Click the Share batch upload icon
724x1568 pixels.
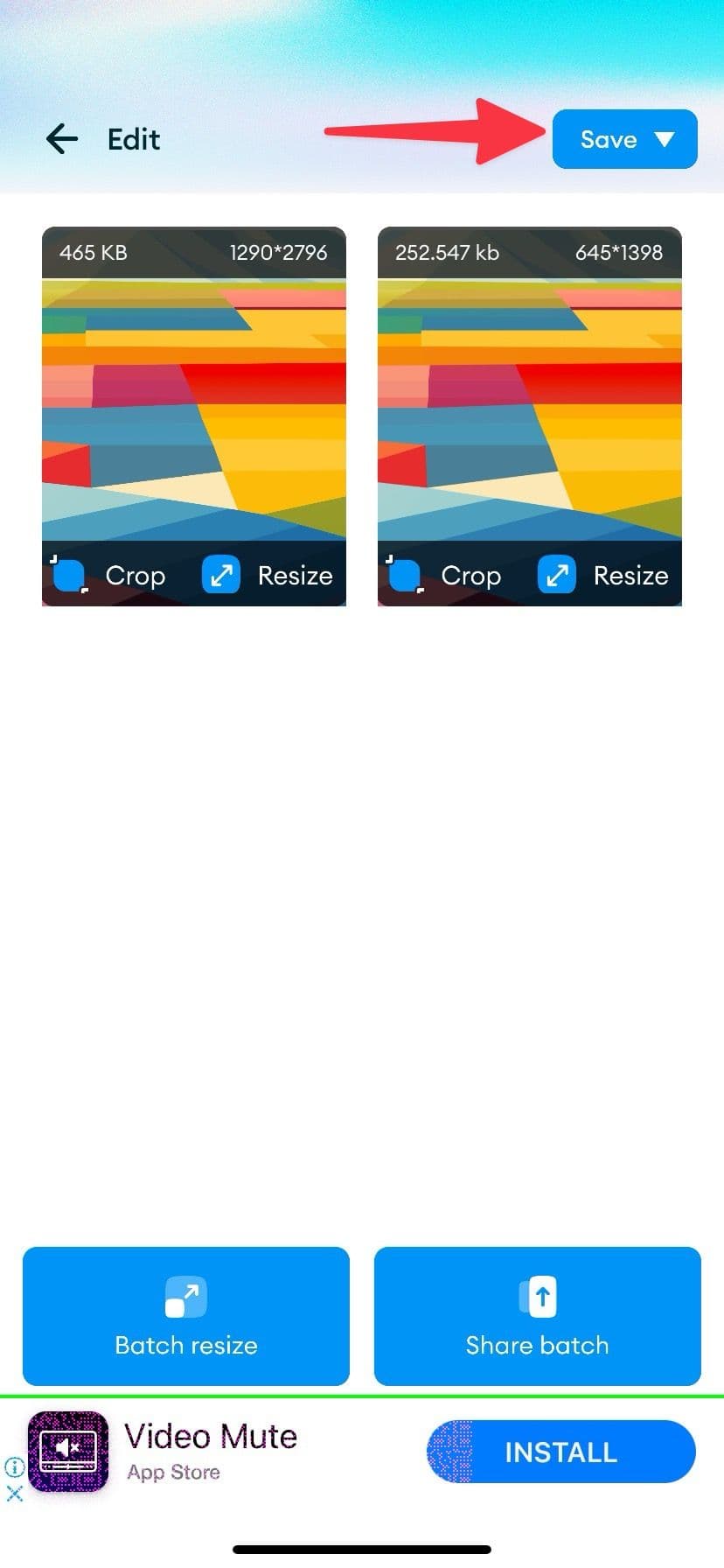pos(537,1297)
